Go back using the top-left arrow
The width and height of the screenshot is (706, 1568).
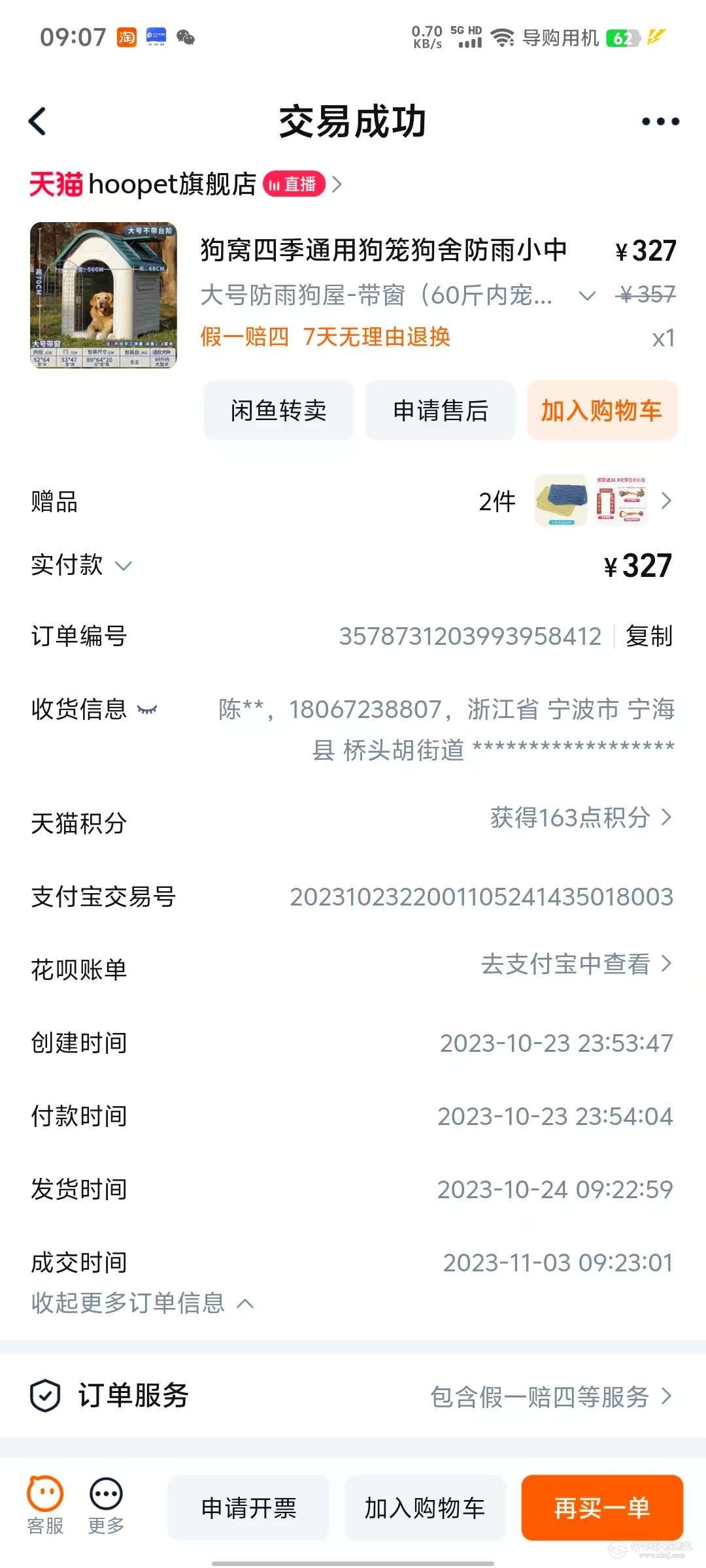point(38,122)
